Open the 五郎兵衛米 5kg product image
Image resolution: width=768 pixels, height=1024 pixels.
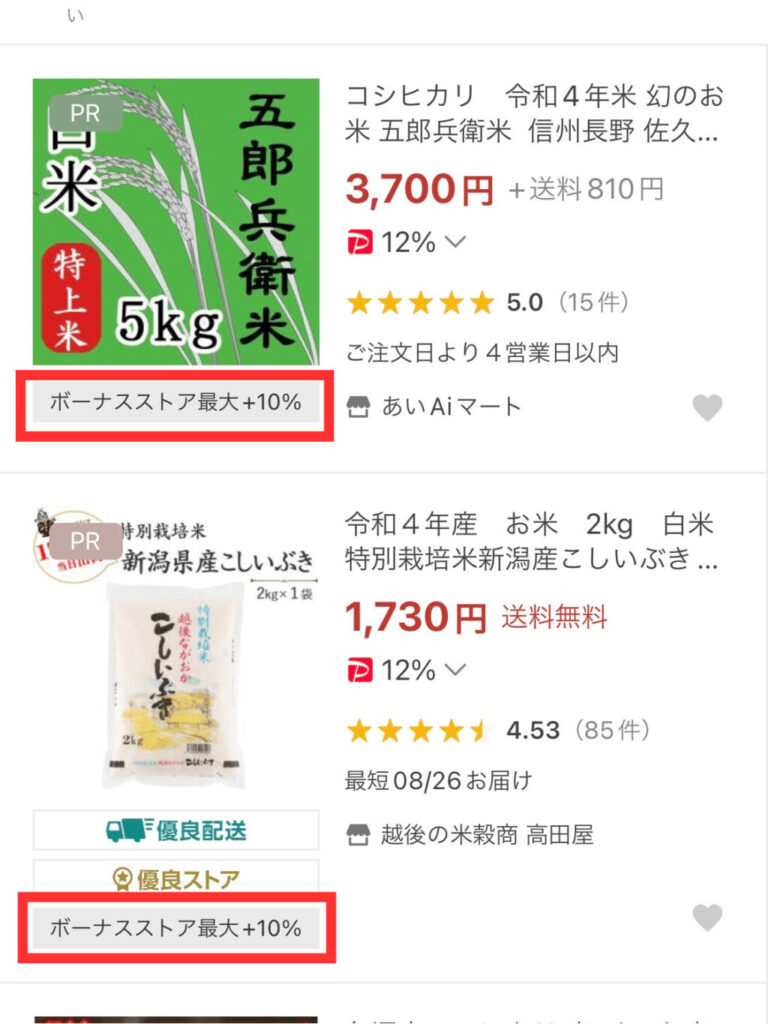point(176,222)
